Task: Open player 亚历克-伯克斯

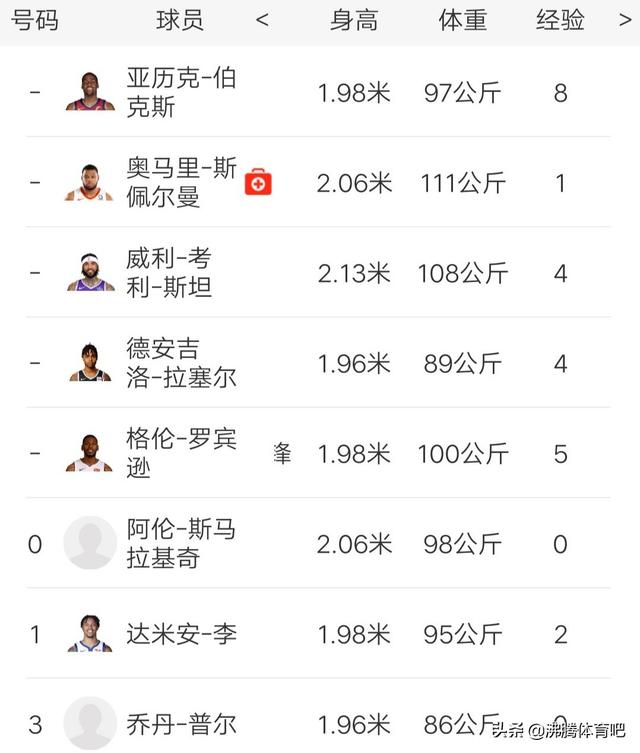Action: point(181,93)
